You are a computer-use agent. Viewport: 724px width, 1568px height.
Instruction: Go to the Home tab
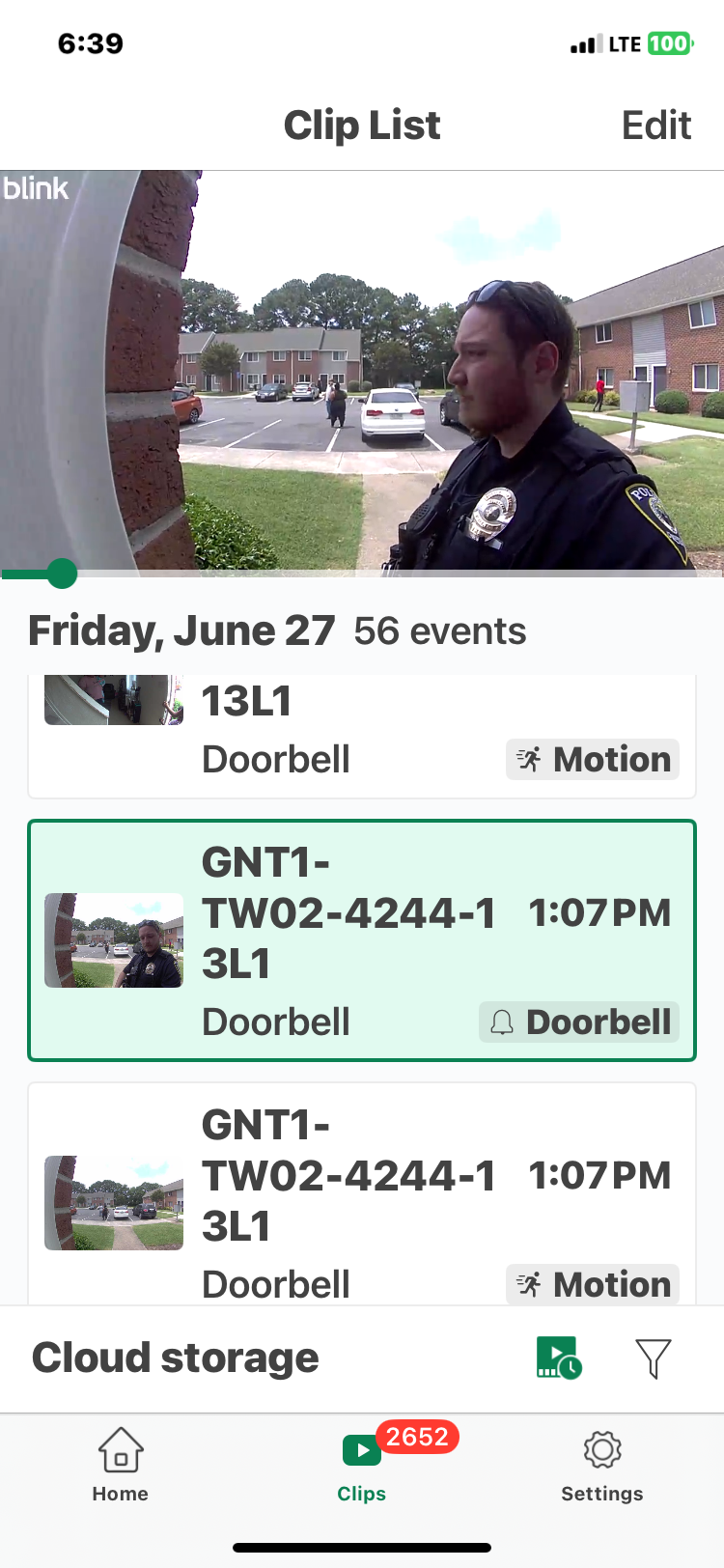tap(121, 1466)
